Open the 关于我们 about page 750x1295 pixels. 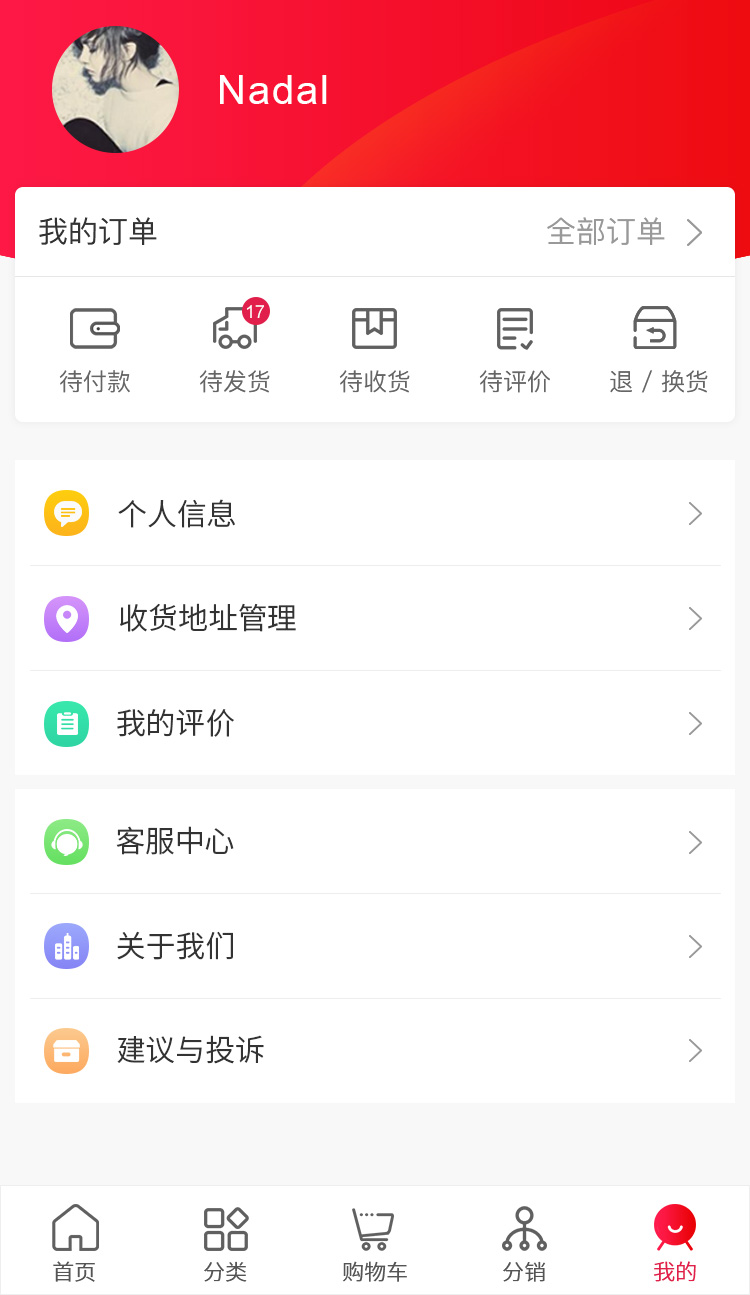click(375, 946)
